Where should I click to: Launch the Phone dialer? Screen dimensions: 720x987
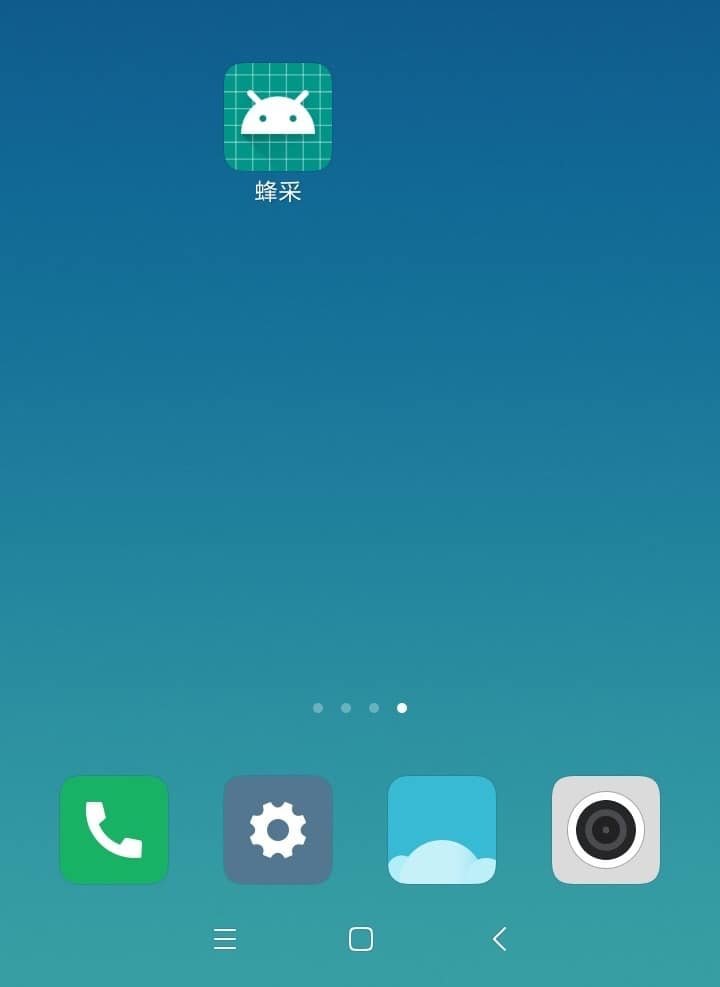click(114, 829)
